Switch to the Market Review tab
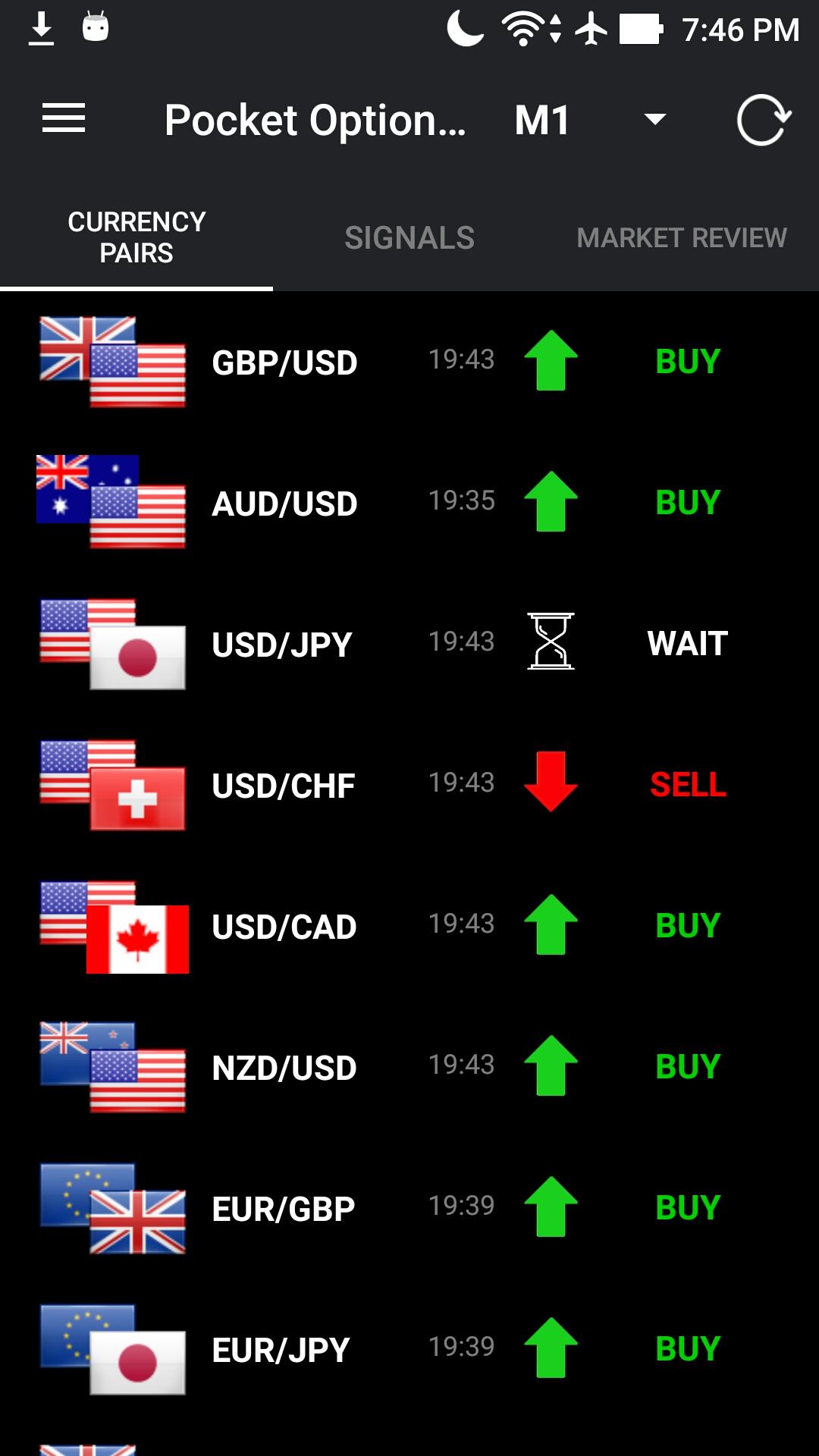The height and width of the screenshot is (1456, 819). coord(681,238)
